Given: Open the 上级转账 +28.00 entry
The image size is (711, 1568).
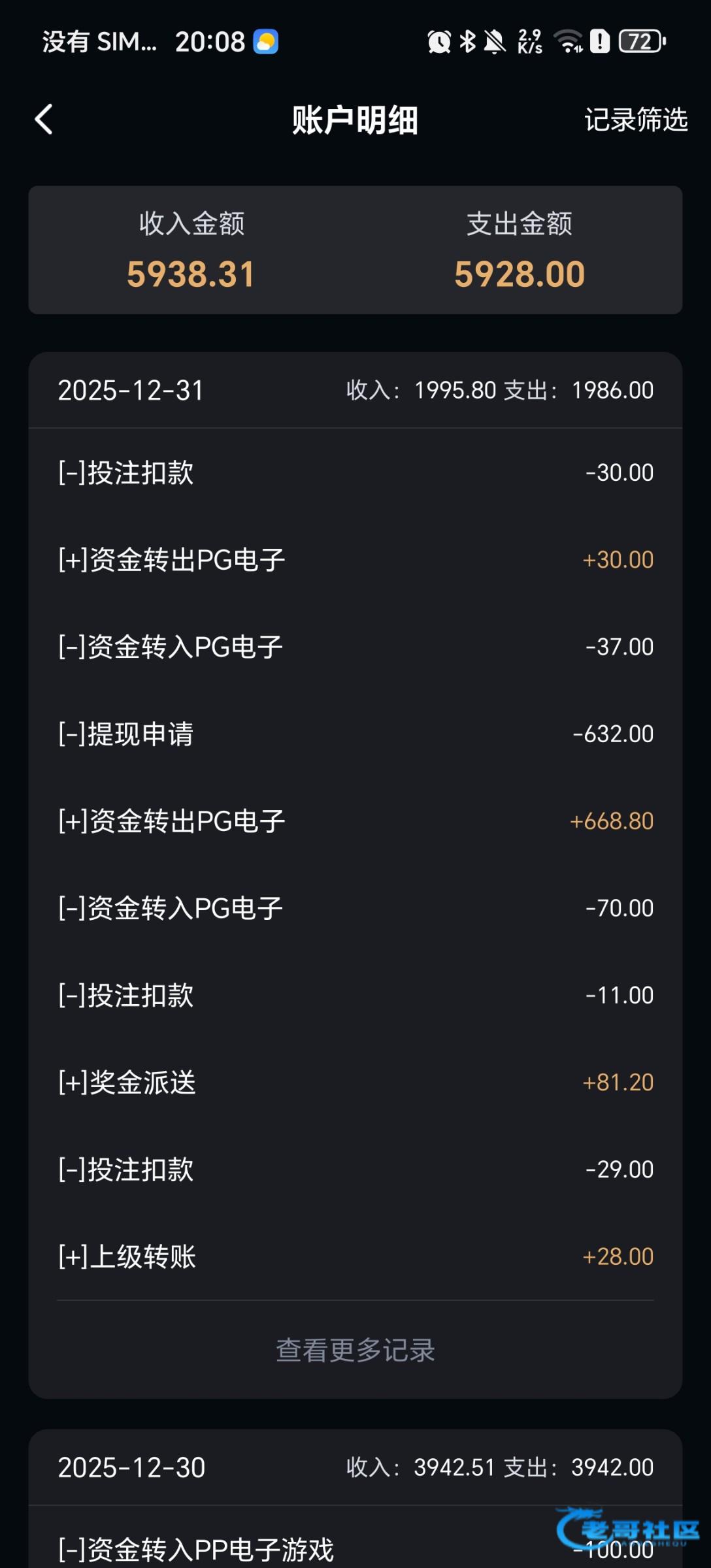Looking at the screenshot, I should pyautogui.click(x=355, y=1256).
